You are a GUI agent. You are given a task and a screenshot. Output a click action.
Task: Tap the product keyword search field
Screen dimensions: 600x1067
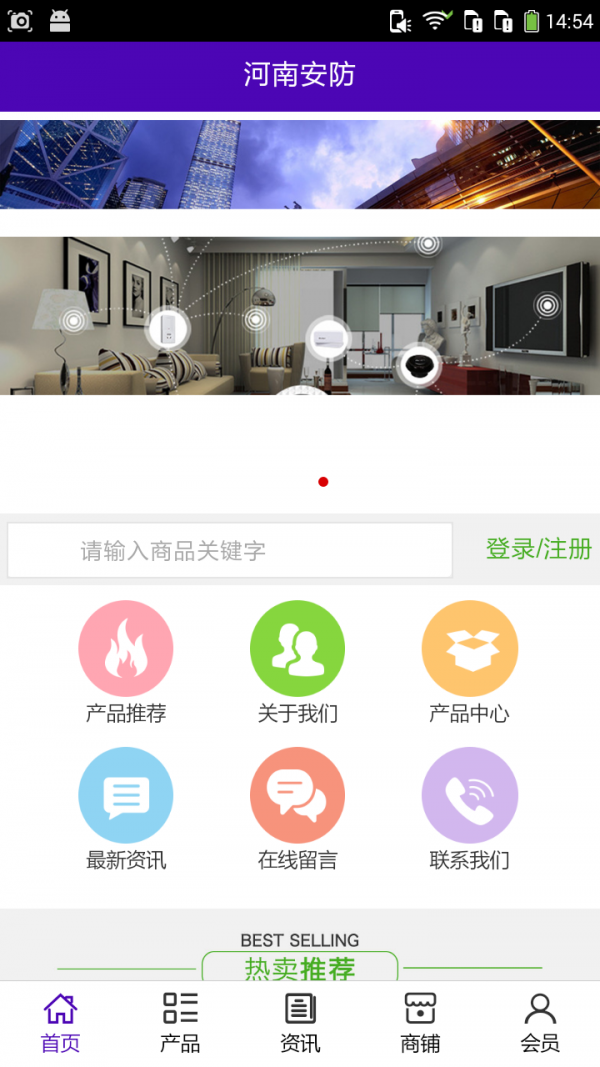(230, 550)
